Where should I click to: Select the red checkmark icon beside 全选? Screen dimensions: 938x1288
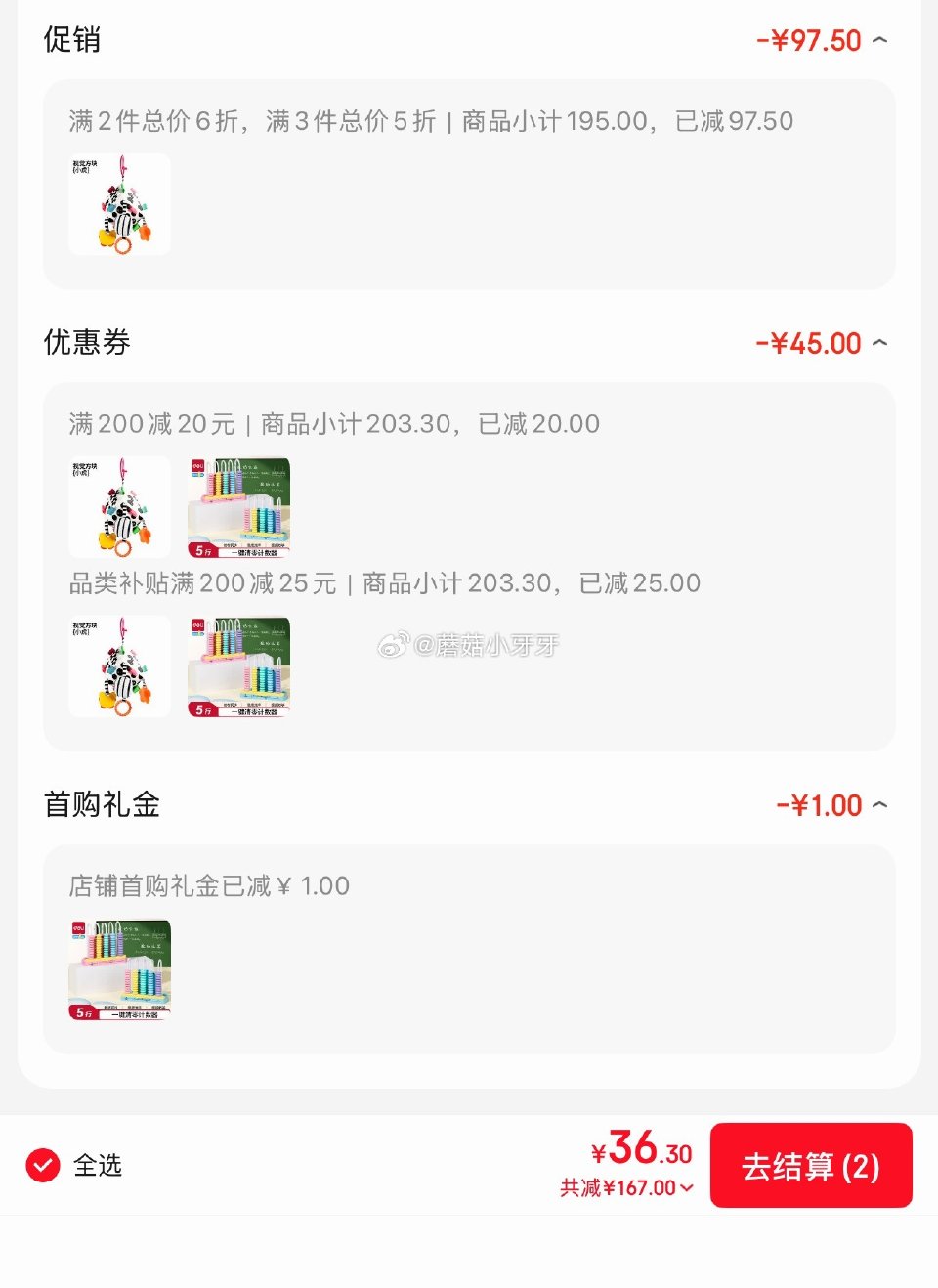[x=43, y=1165]
